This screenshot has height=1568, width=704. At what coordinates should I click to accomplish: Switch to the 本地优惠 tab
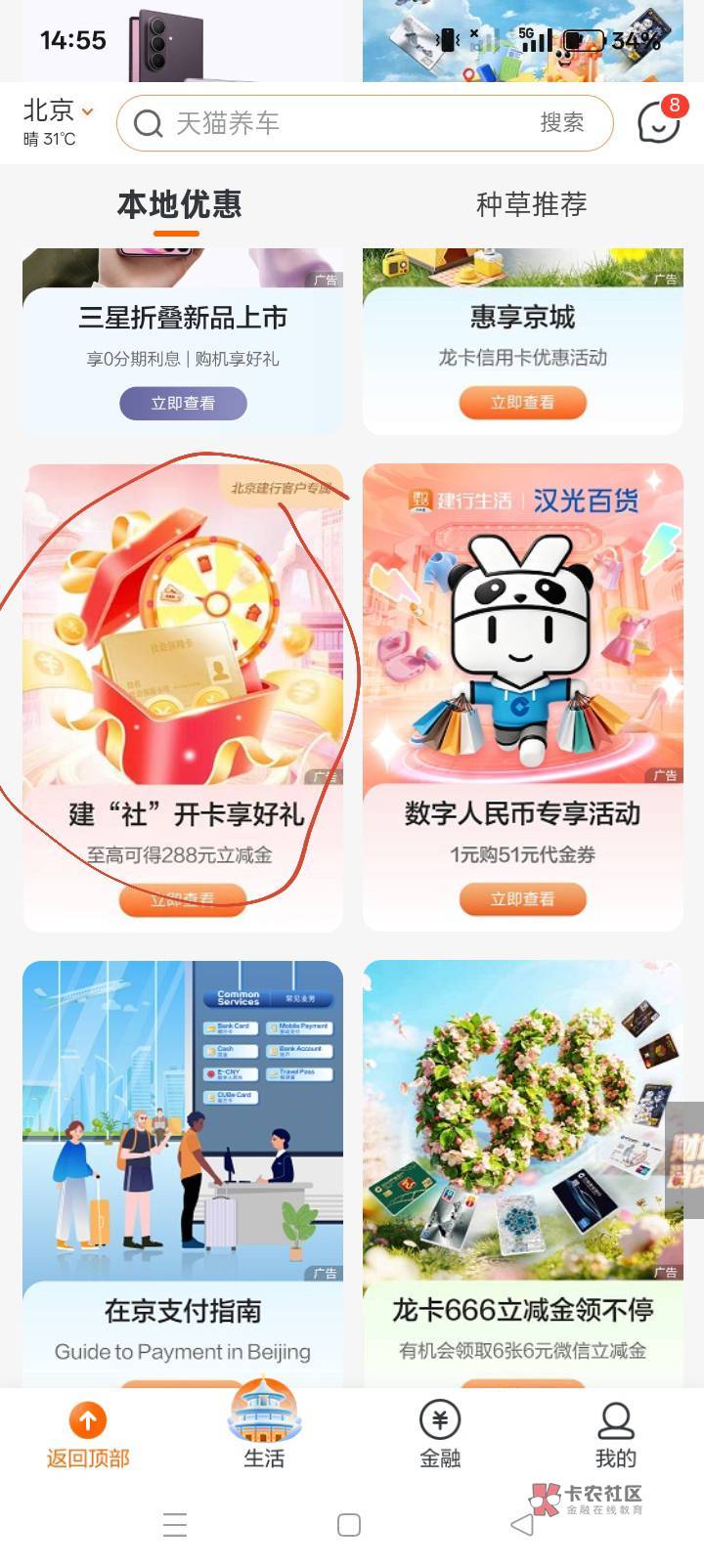pos(179,204)
